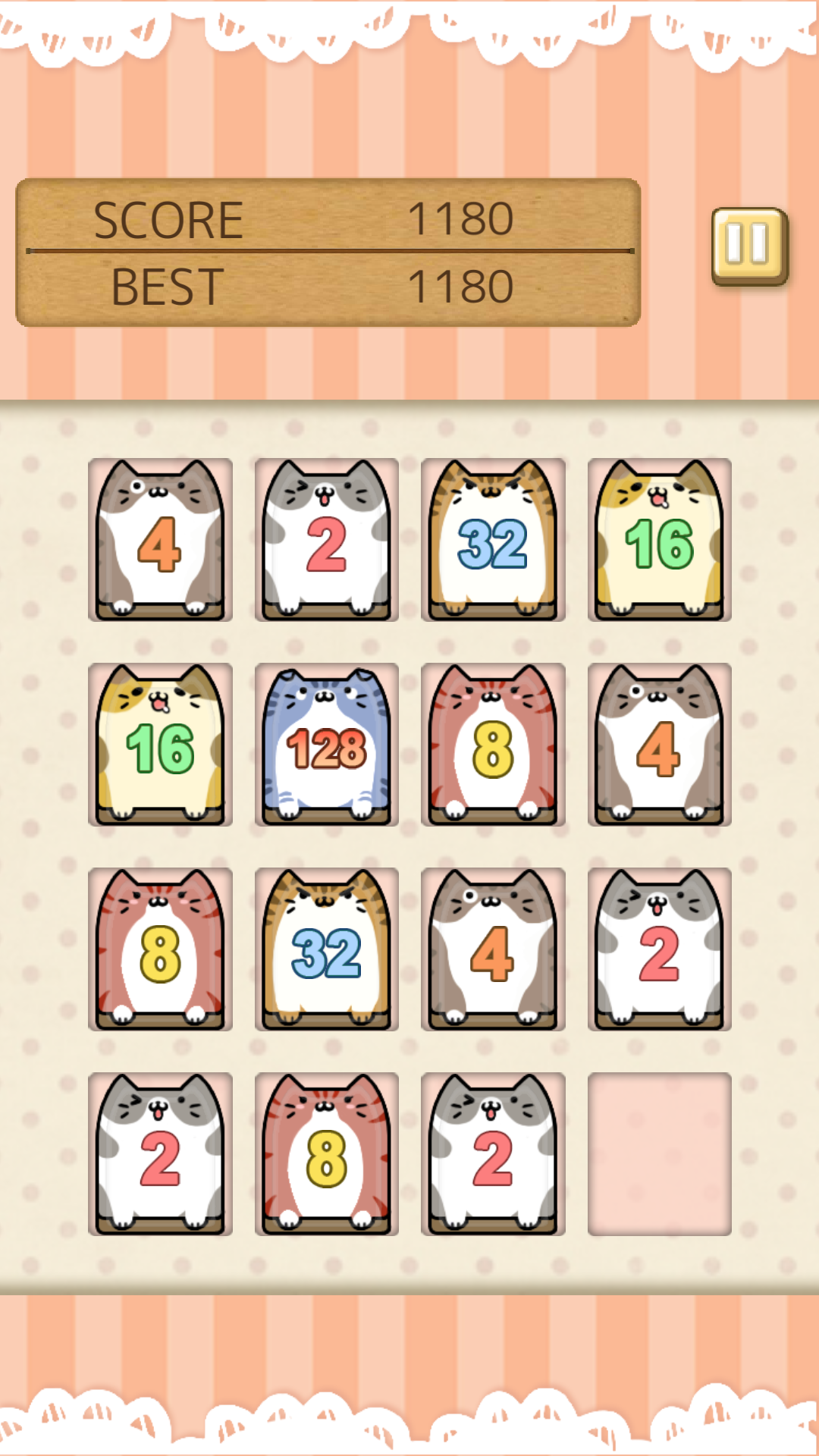Viewport: 819px width, 1456px height.
Task: Tap the wooden score panel
Action: click(x=330, y=250)
